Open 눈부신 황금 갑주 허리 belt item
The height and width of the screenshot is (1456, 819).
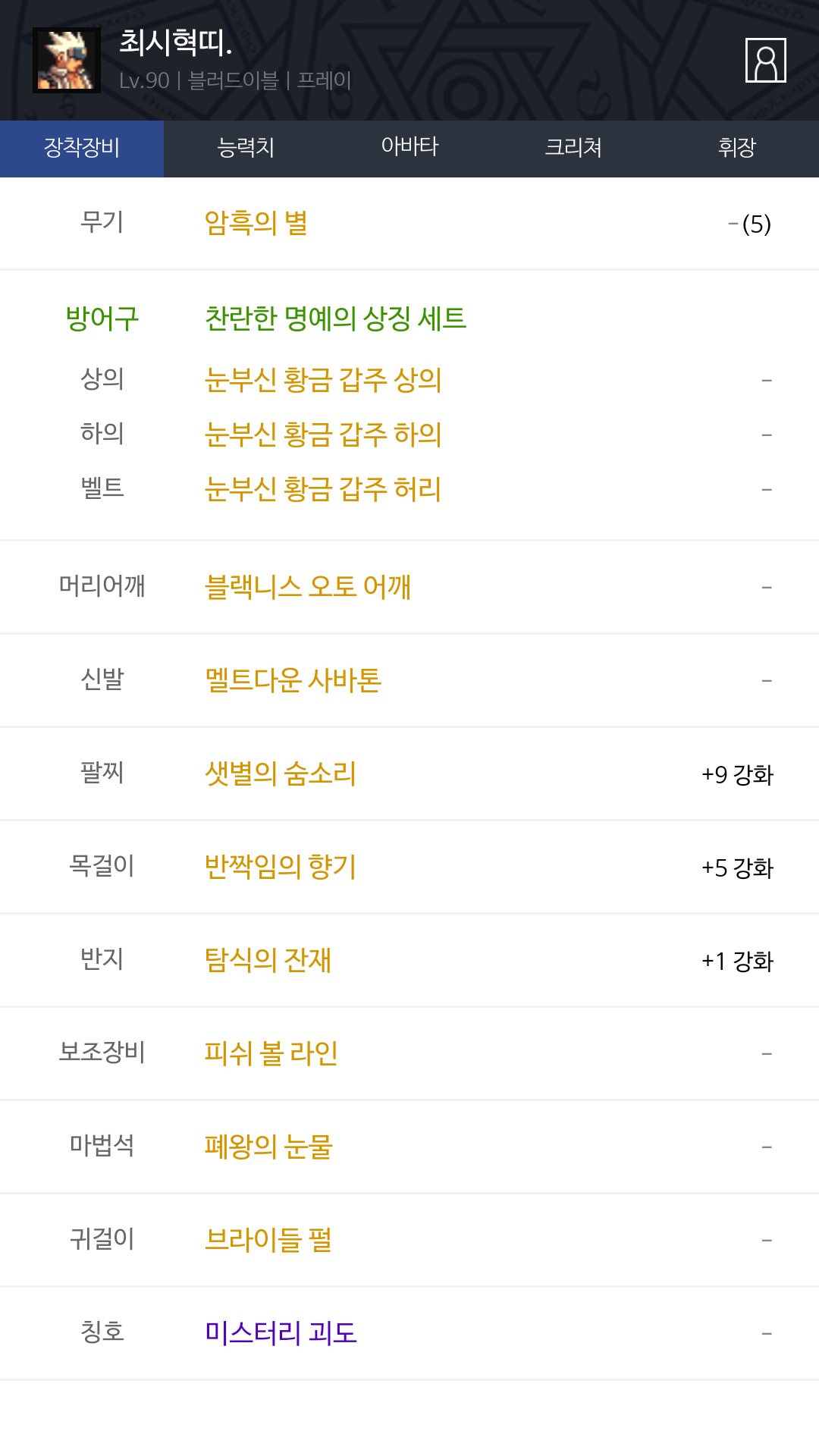coord(323,489)
